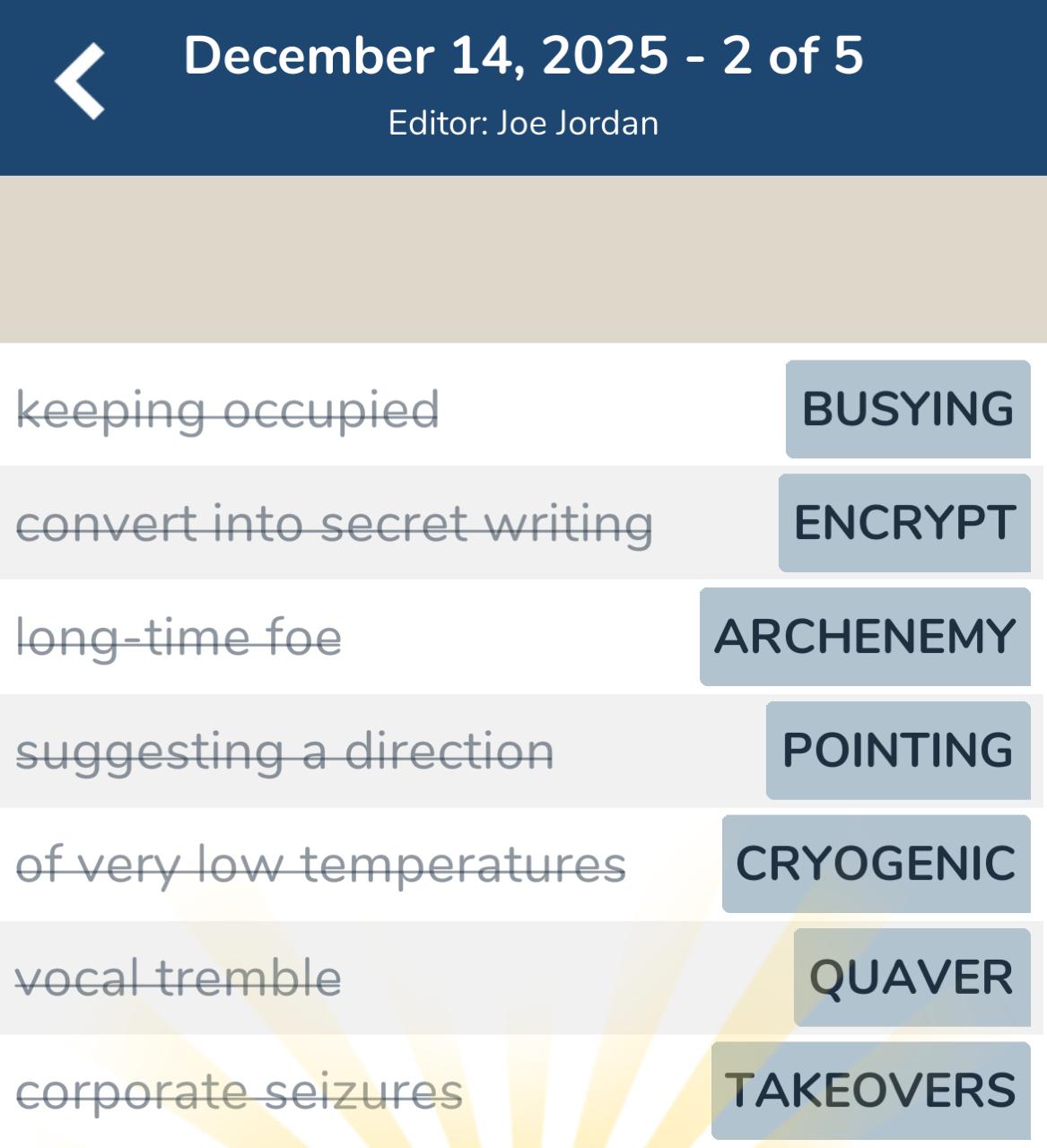Select the 'corporate seizures' clue
Screen dimensions: 1047x1148
[x=238, y=1090]
